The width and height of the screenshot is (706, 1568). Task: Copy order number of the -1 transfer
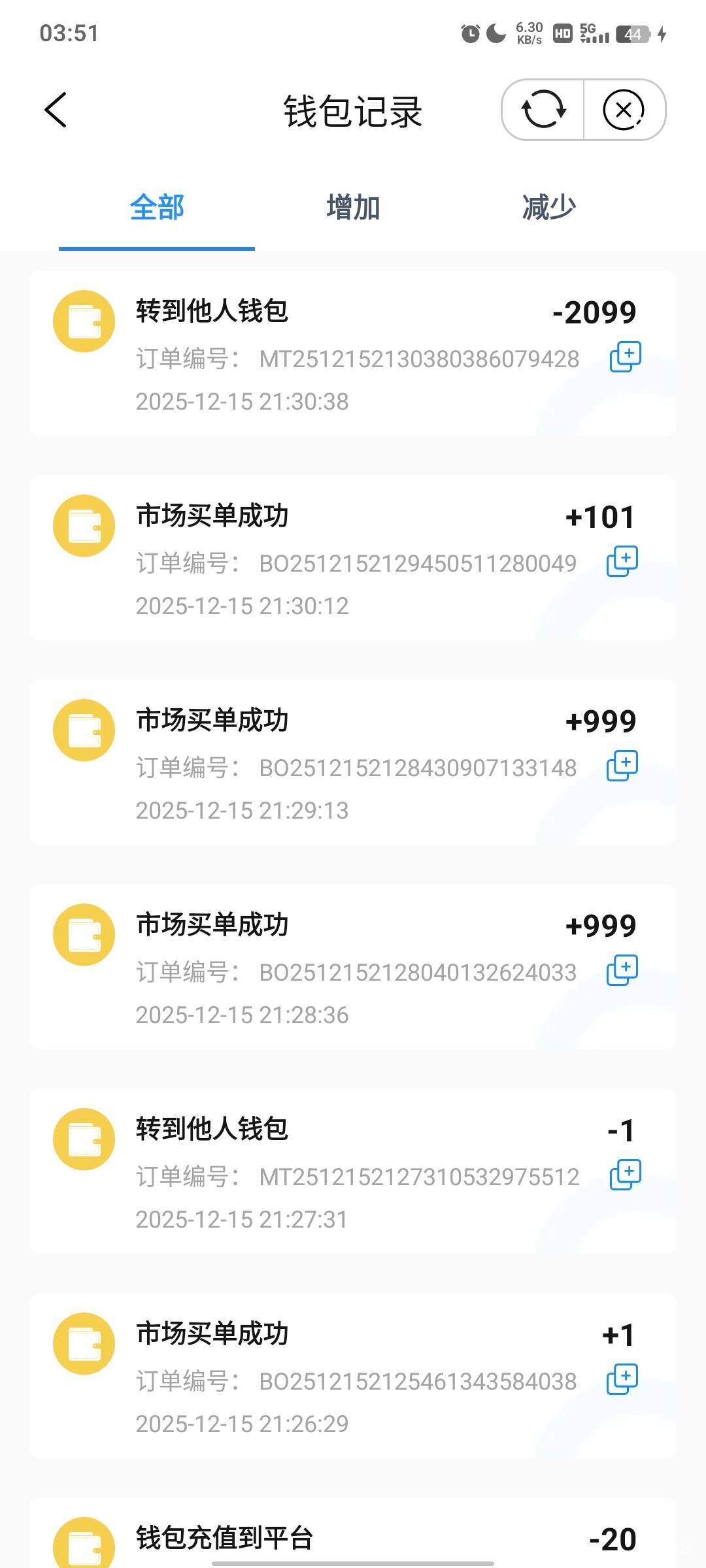(x=625, y=1175)
